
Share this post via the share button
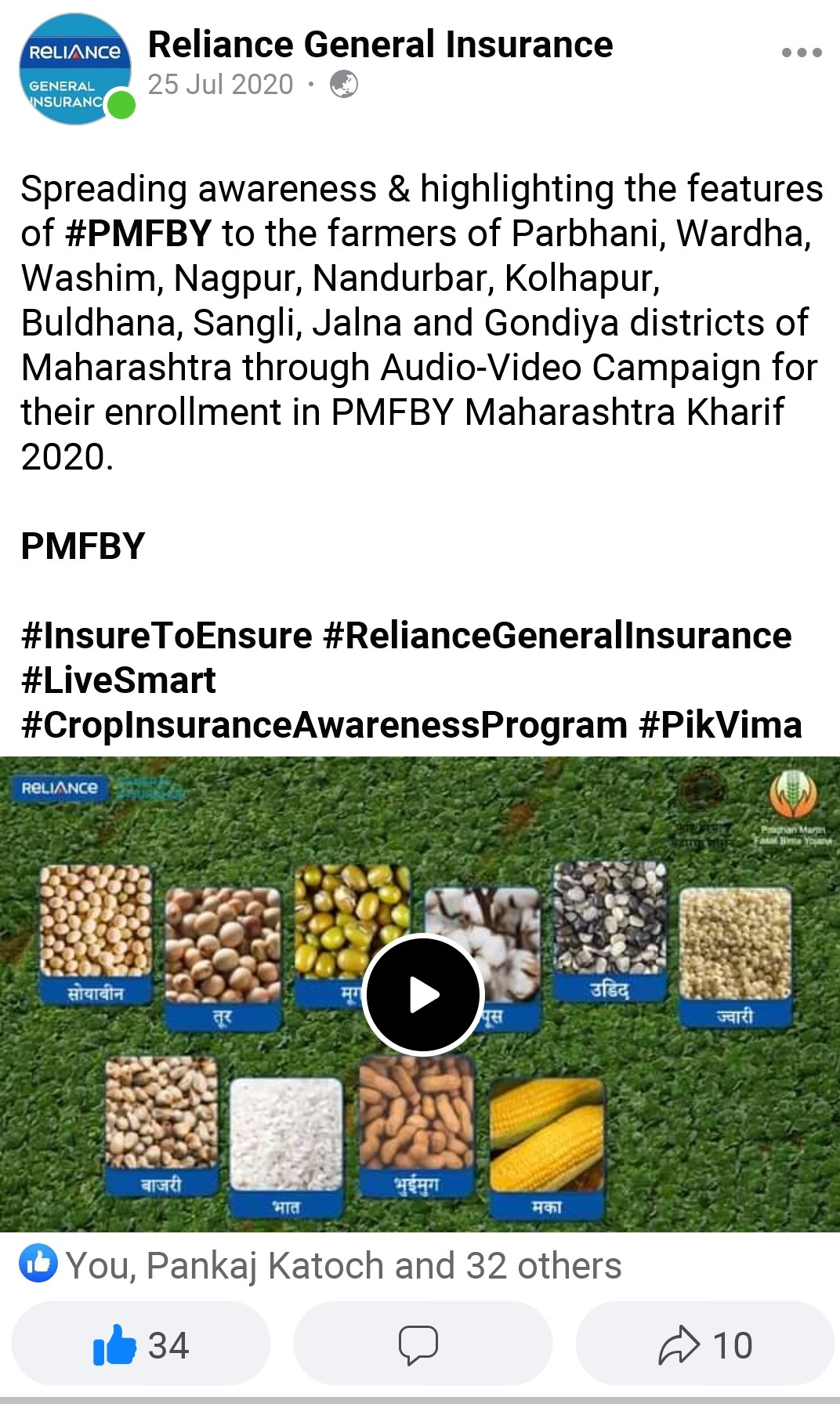tap(705, 1345)
